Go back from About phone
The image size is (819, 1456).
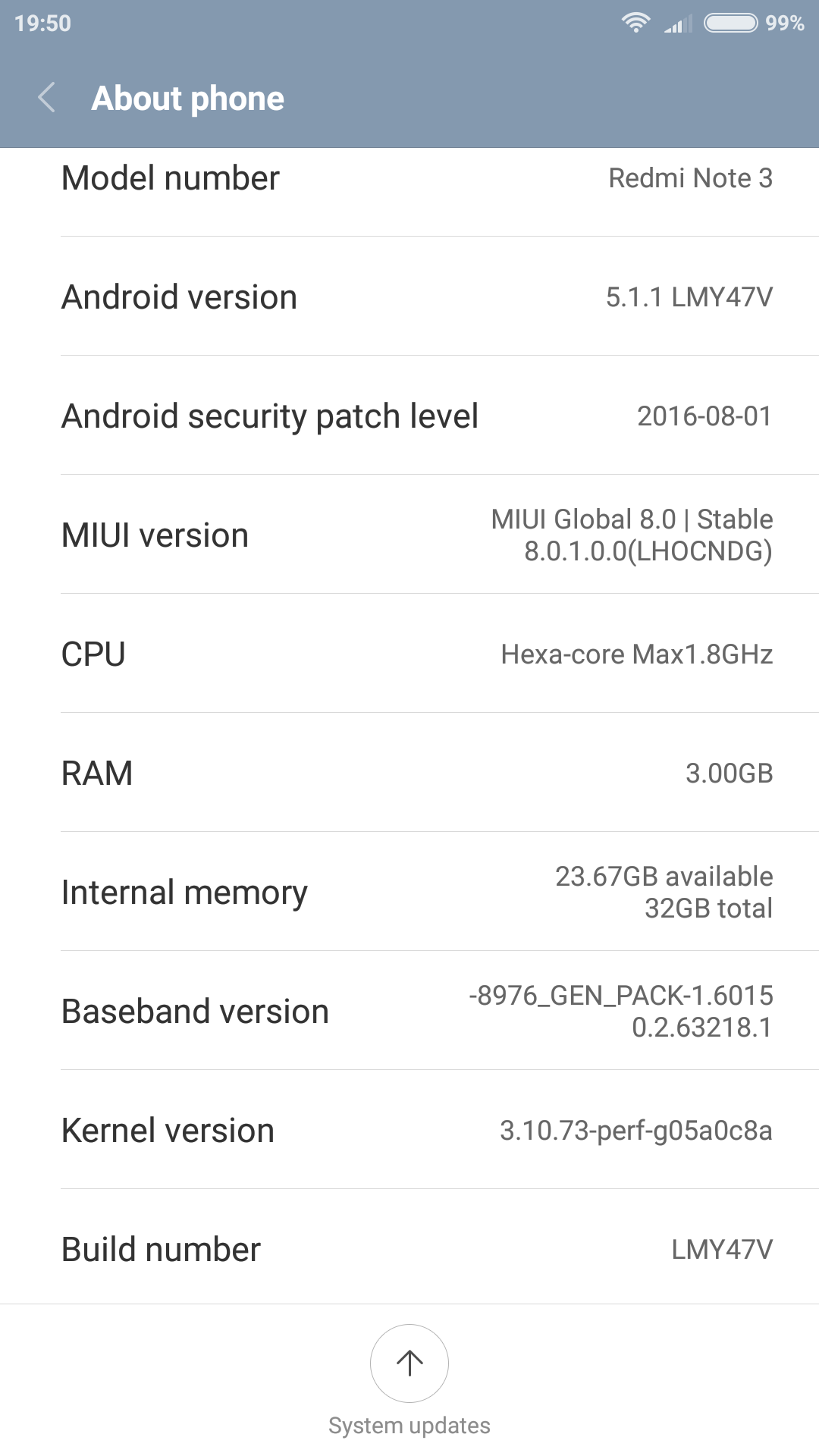click(47, 98)
